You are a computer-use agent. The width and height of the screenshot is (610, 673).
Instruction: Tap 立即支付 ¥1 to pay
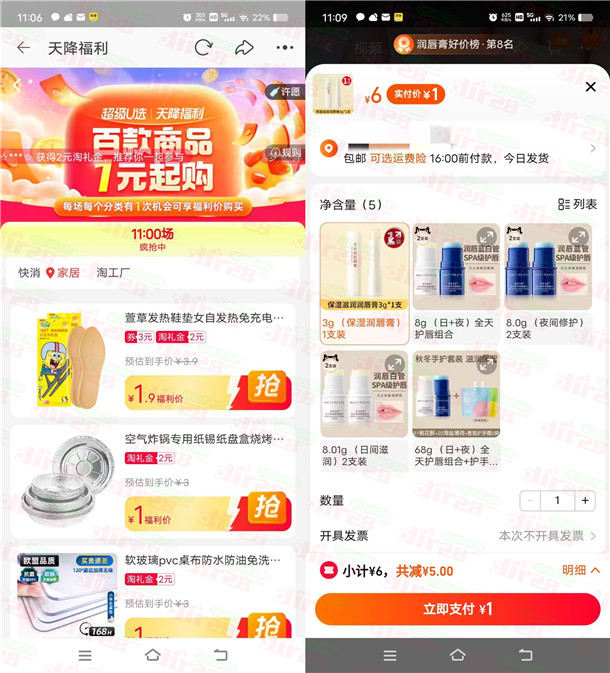pos(457,609)
